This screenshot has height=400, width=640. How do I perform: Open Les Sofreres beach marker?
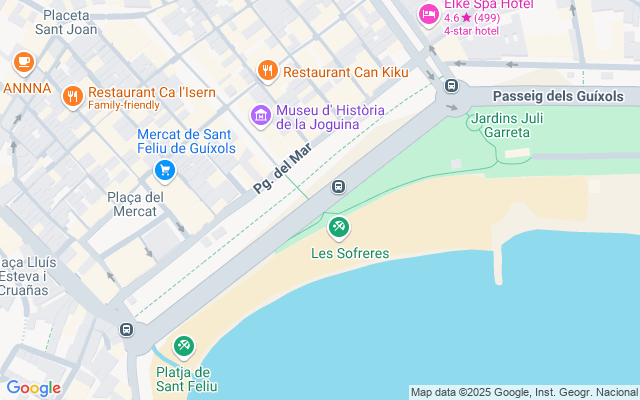[339, 229]
